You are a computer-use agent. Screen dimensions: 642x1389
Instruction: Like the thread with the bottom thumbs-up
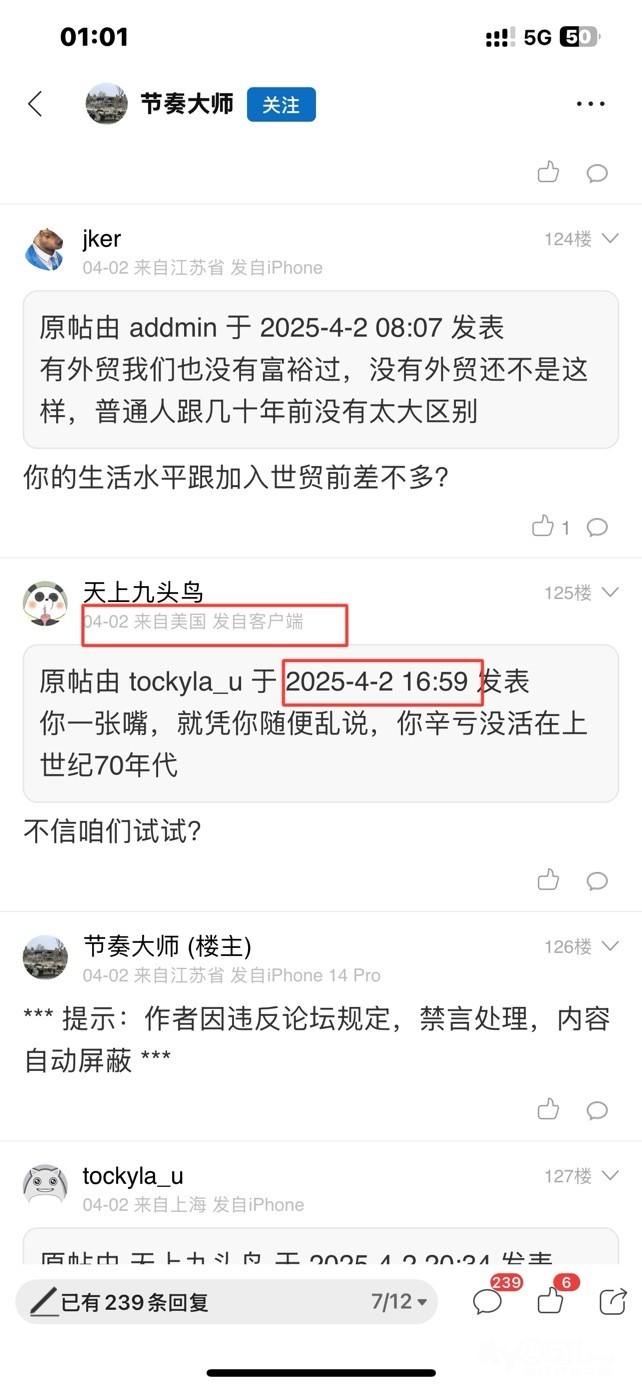[x=551, y=1300]
